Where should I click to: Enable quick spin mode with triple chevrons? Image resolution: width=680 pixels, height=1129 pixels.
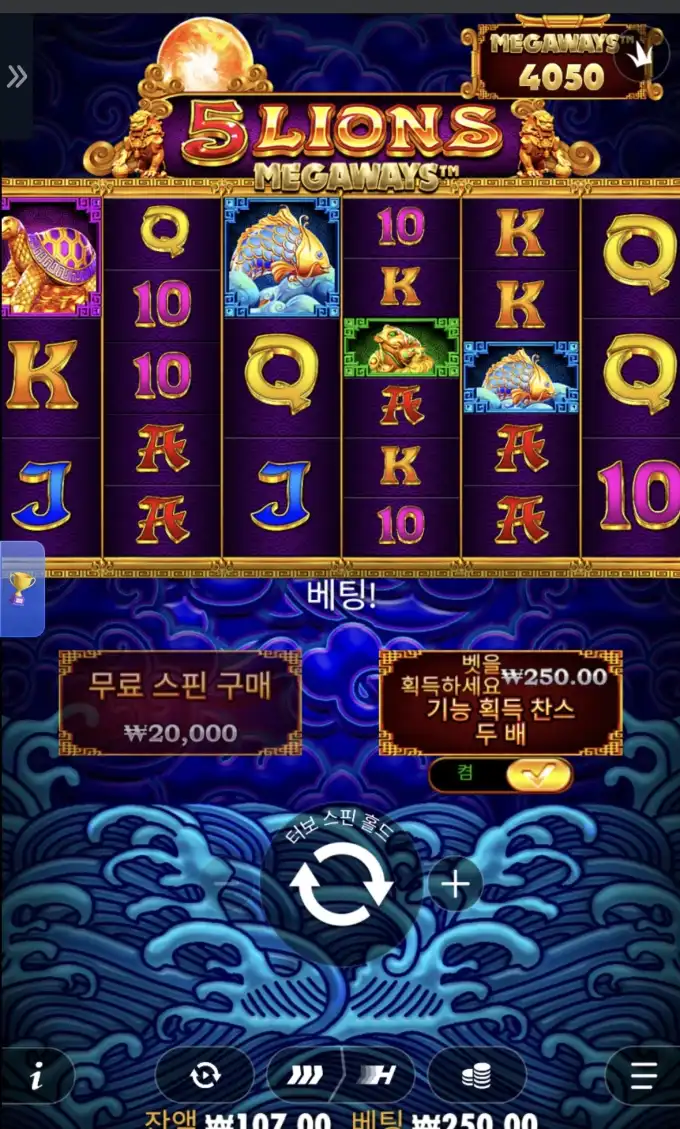pyautogui.click(x=304, y=1075)
